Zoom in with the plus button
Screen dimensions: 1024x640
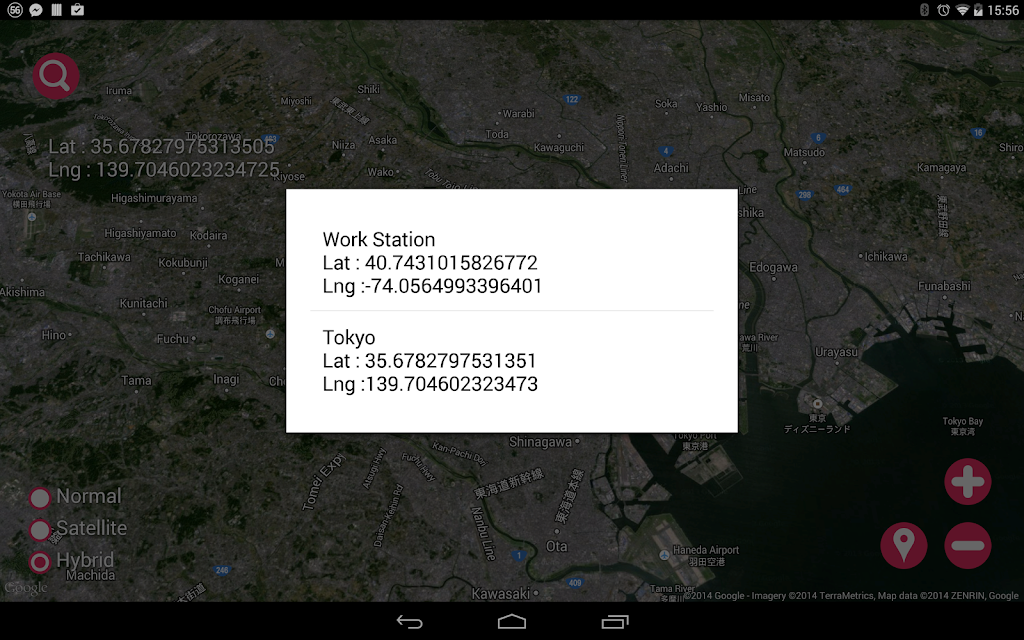(x=967, y=482)
